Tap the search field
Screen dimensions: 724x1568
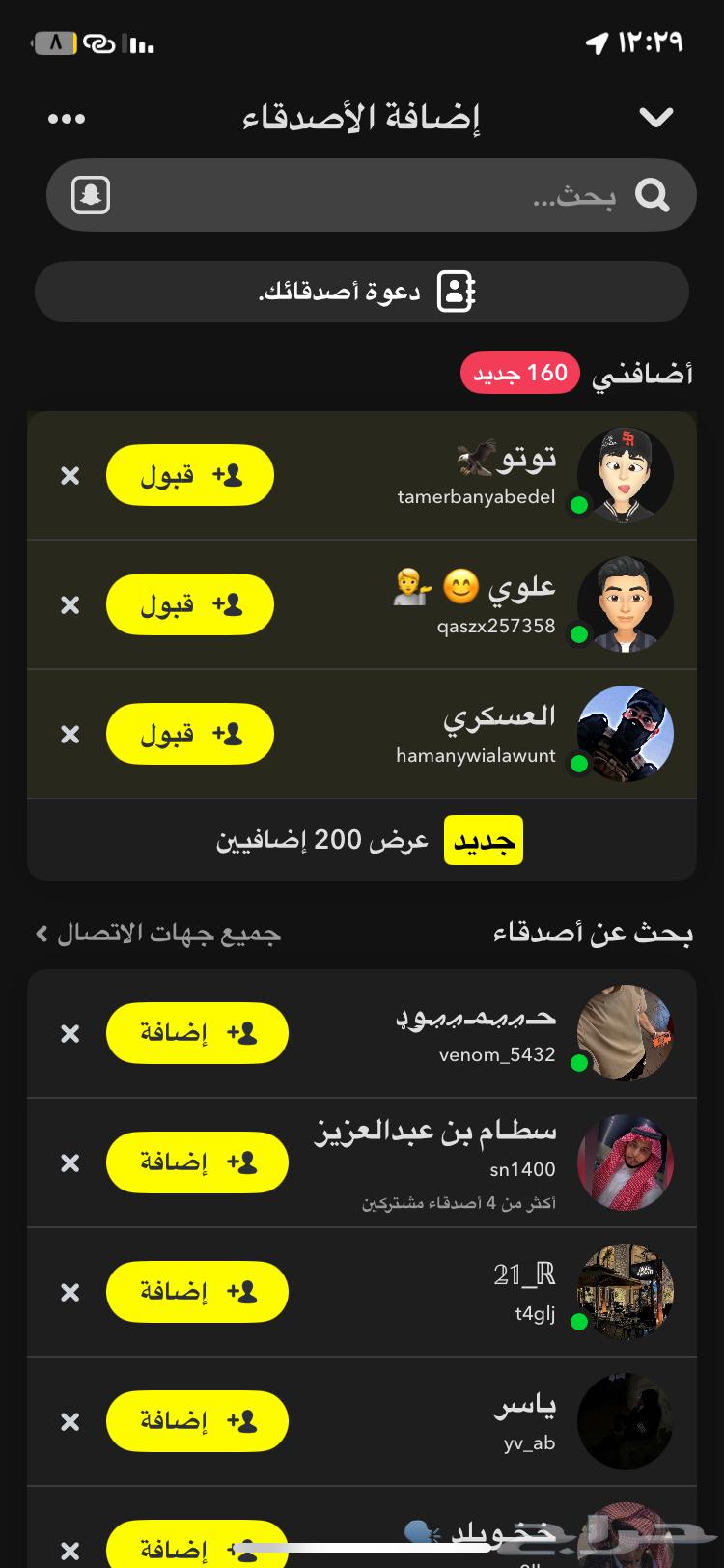(x=386, y=196)
